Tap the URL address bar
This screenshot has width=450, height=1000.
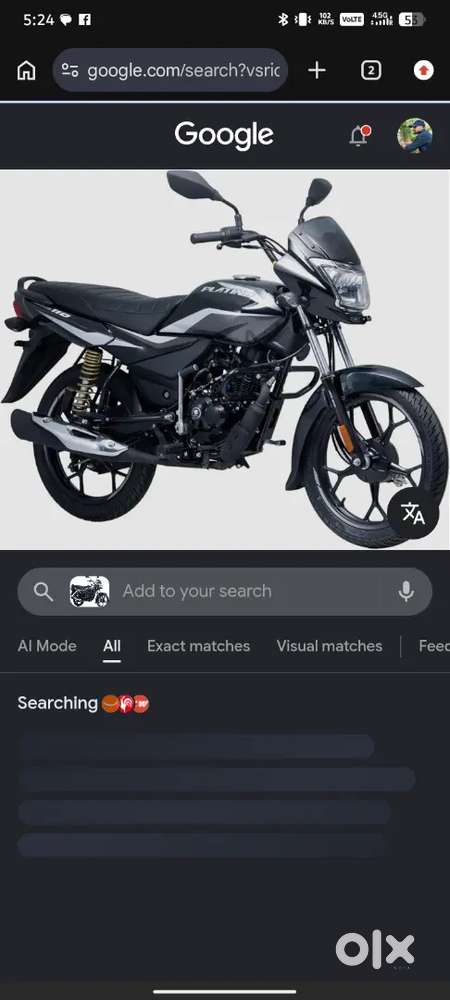click(170, 70)
